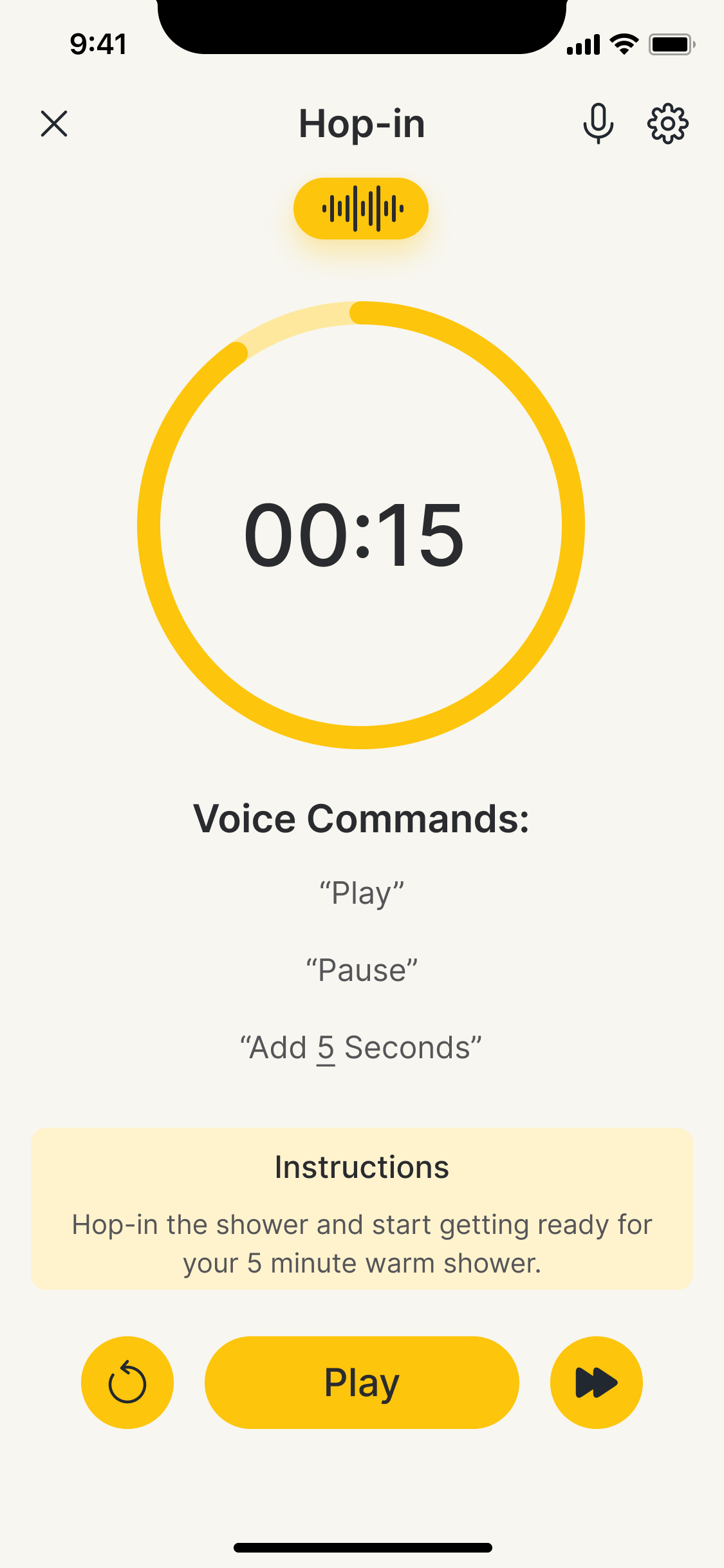724x1568 pixels.
Task: Tap the yellow voice waveform button
Action: click(x=361, y=209)
